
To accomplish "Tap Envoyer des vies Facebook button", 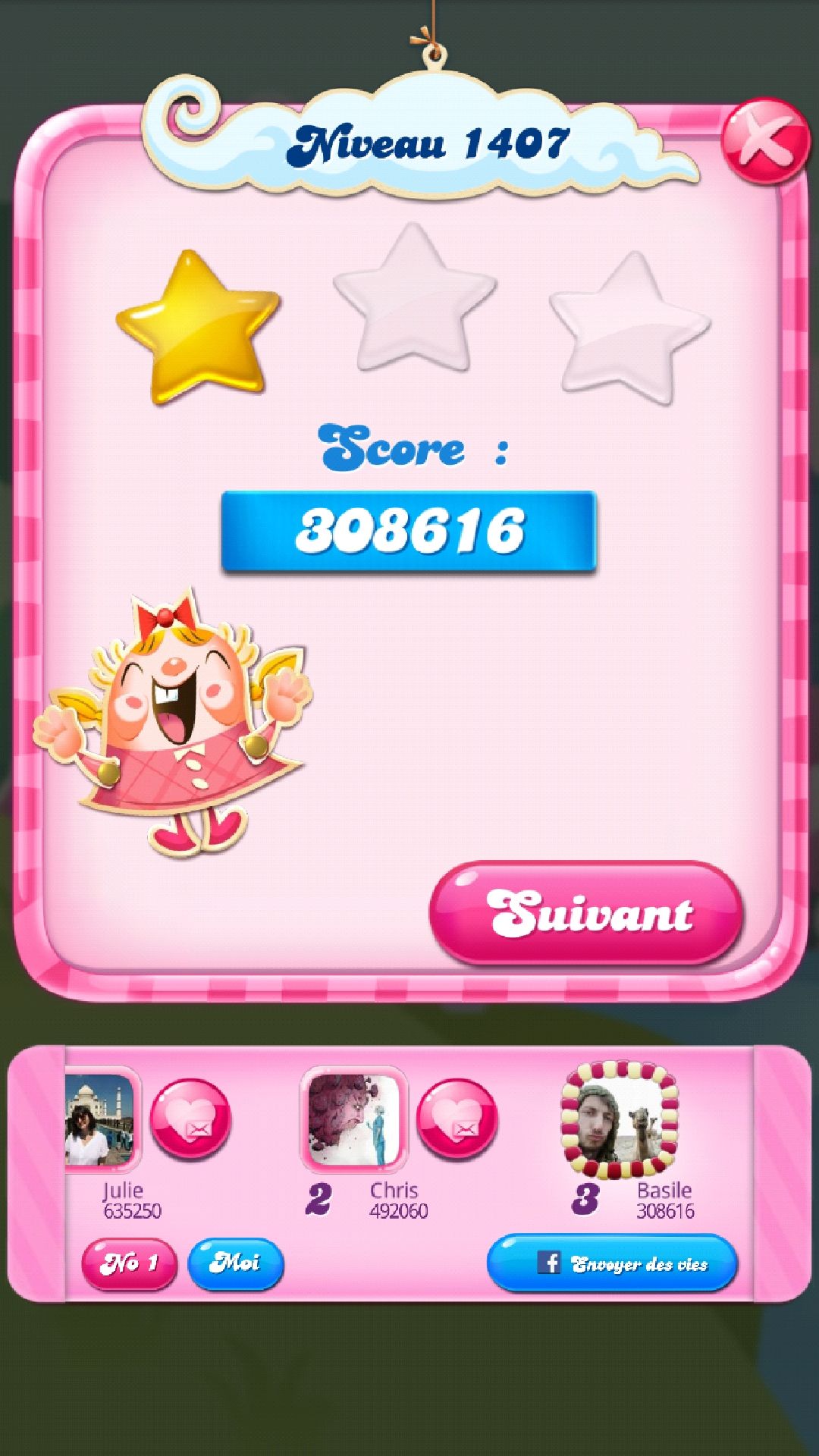I will point(612,1263).
